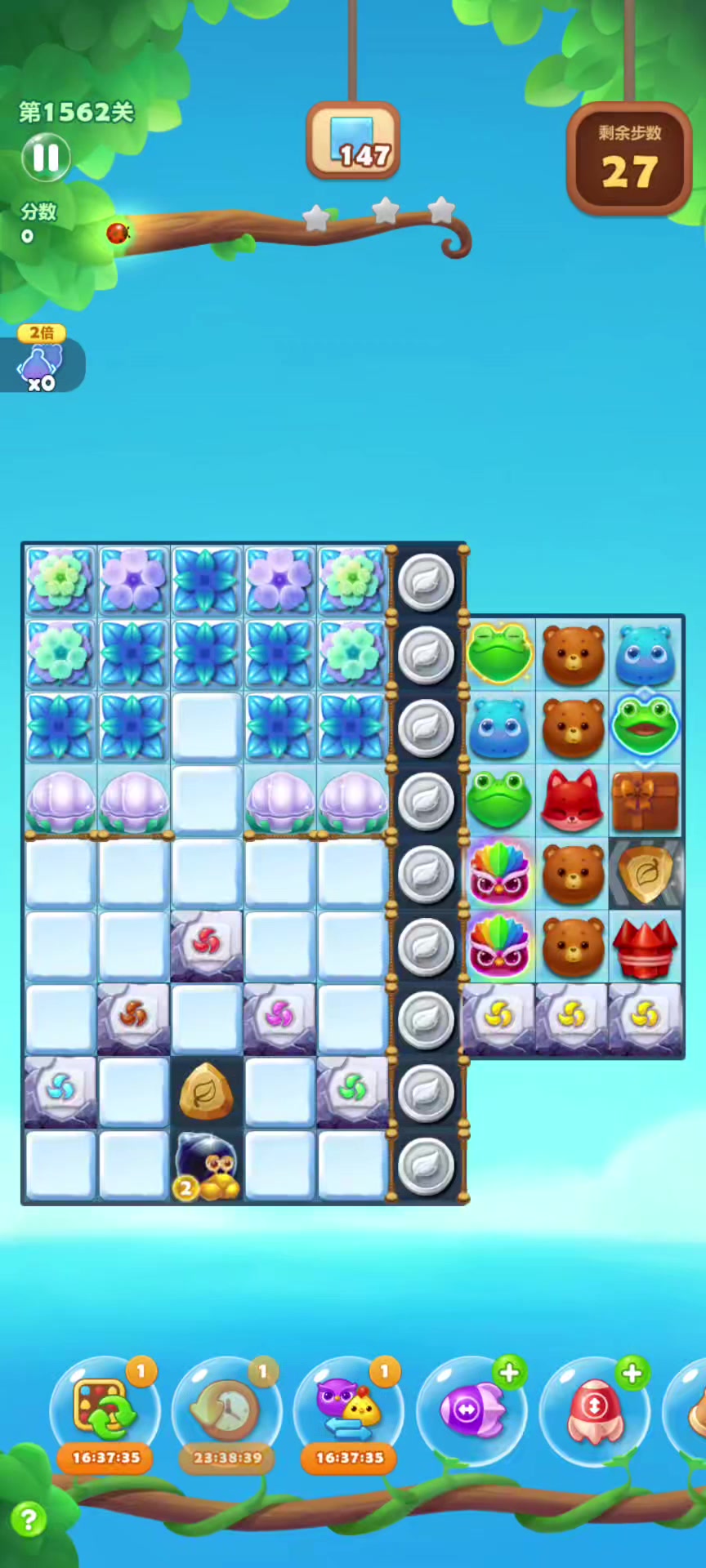This screenshot has height=1568, width=706.
Task: Tap the red crown tile
Action: [x=645, y=947]
